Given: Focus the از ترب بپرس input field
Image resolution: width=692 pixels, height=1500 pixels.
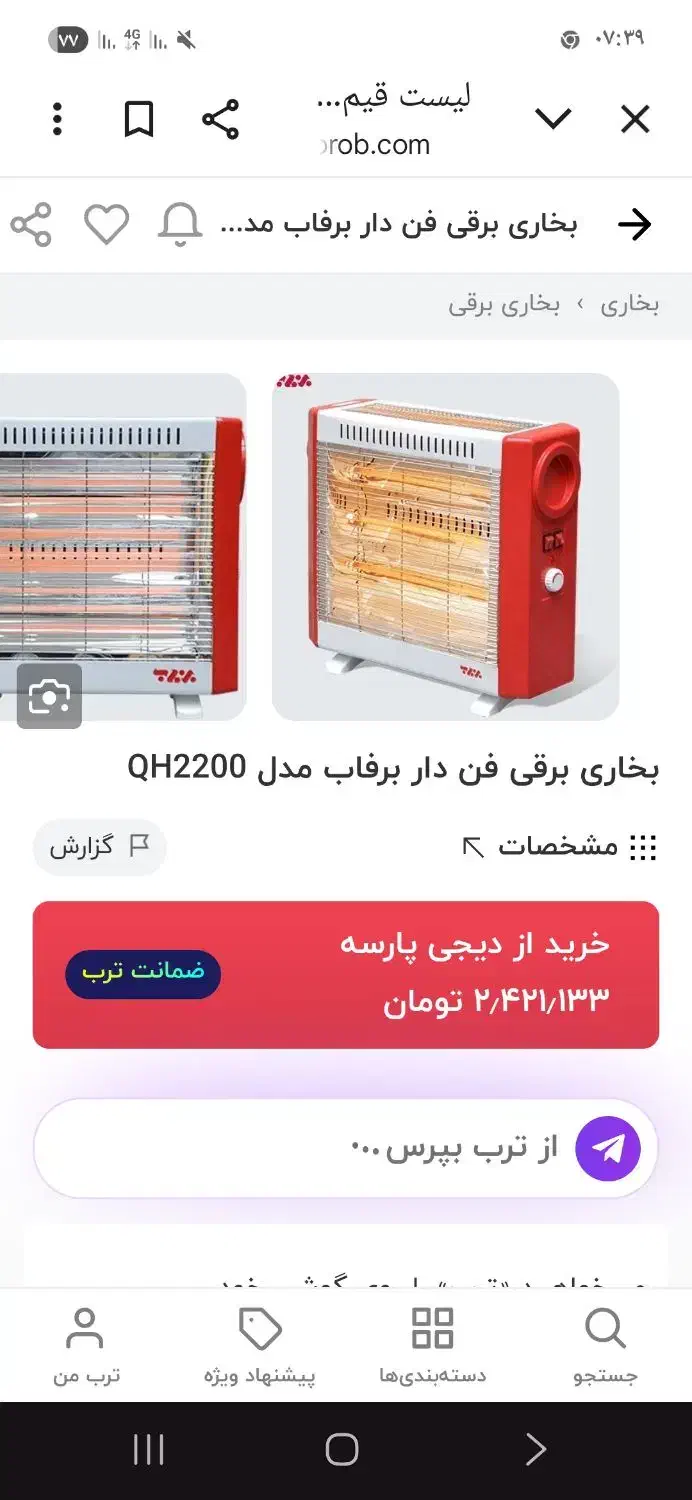Looking at the screenshot, I should pyautogui.click(x=300, y=1148).
